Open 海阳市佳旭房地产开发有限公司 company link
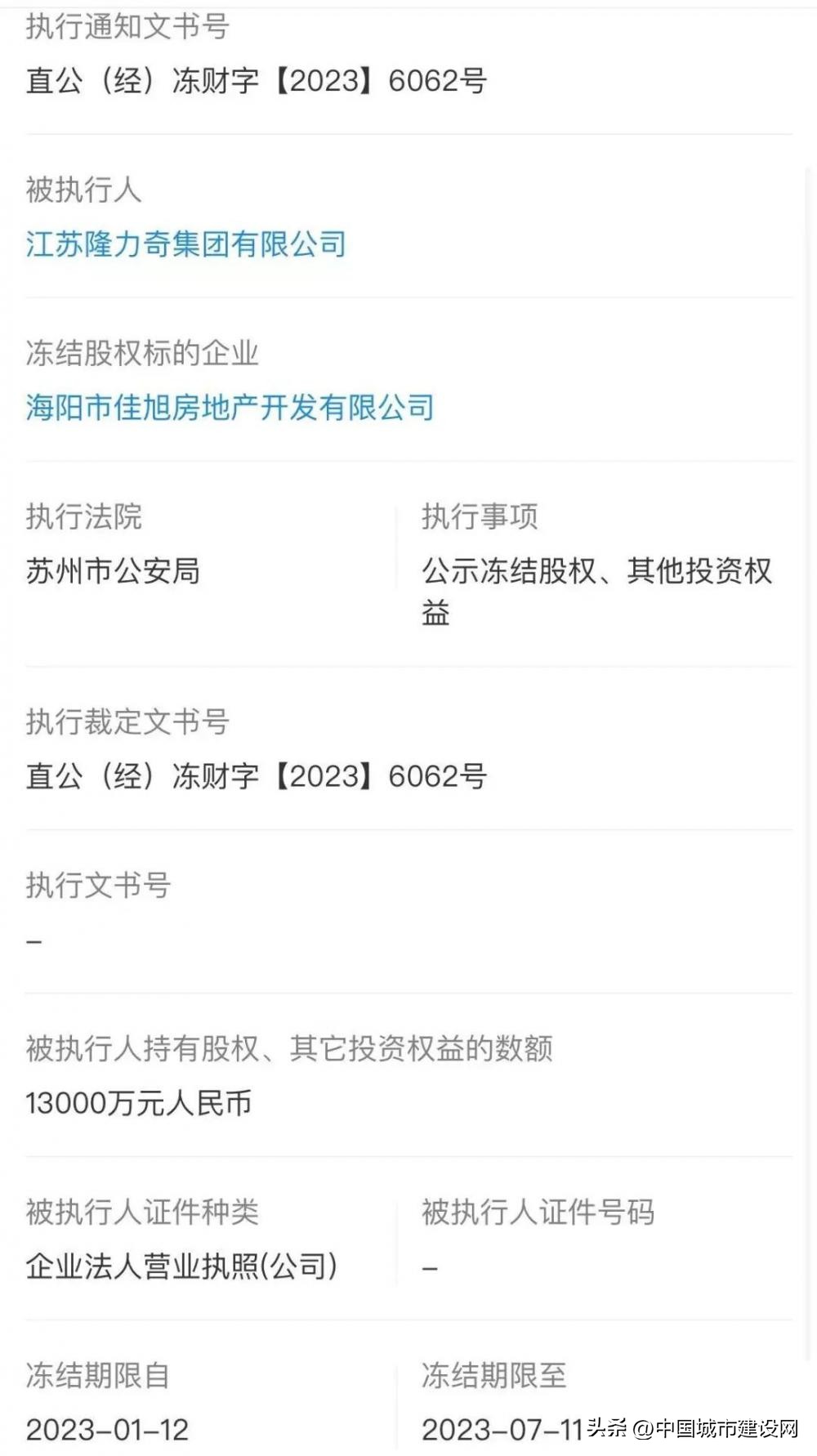Image resolution: width=817 pixels, height=1456 pixels. click(x=230, y=407)
